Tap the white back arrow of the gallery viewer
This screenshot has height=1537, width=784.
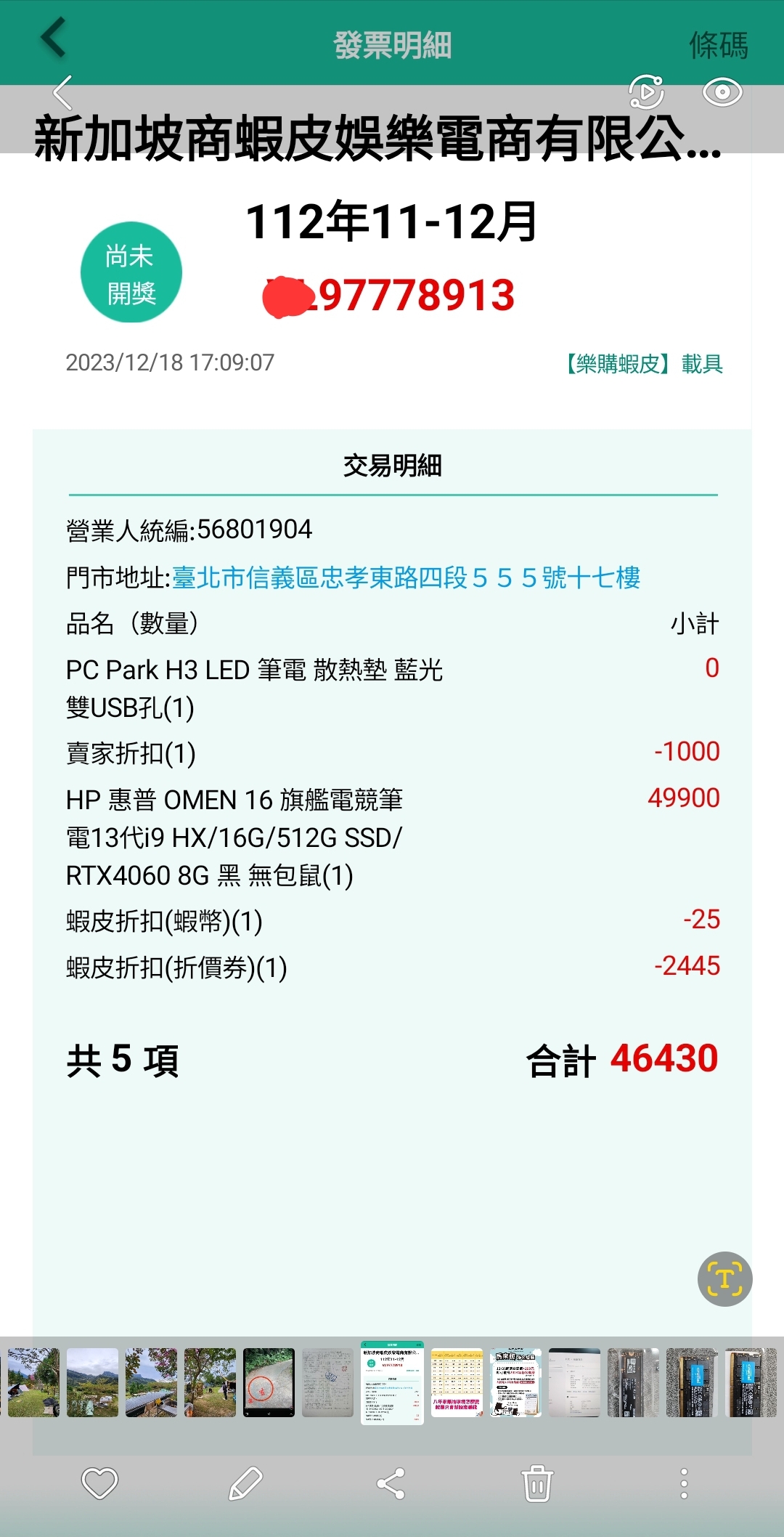pos(63,93)
